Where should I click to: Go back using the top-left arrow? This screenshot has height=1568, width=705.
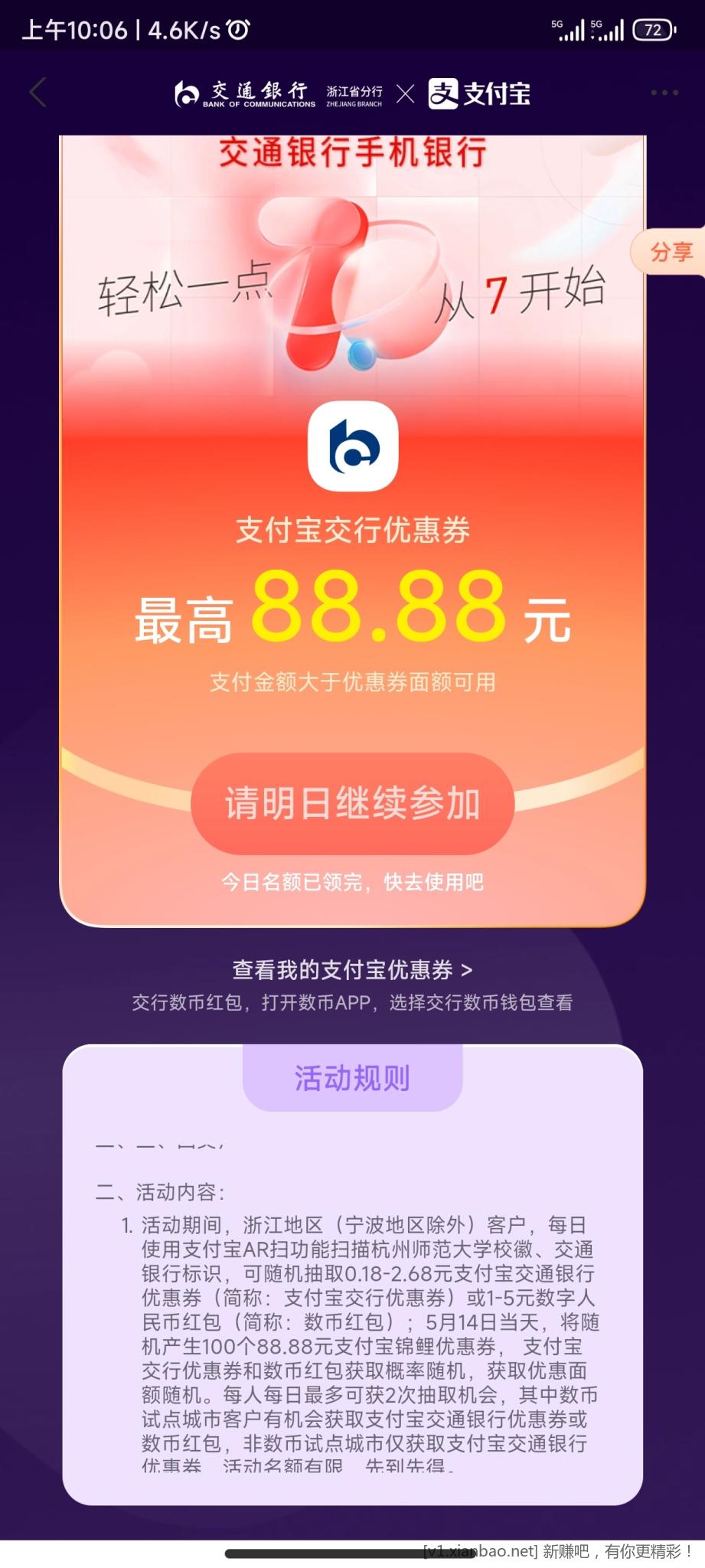tap(38, 93)
